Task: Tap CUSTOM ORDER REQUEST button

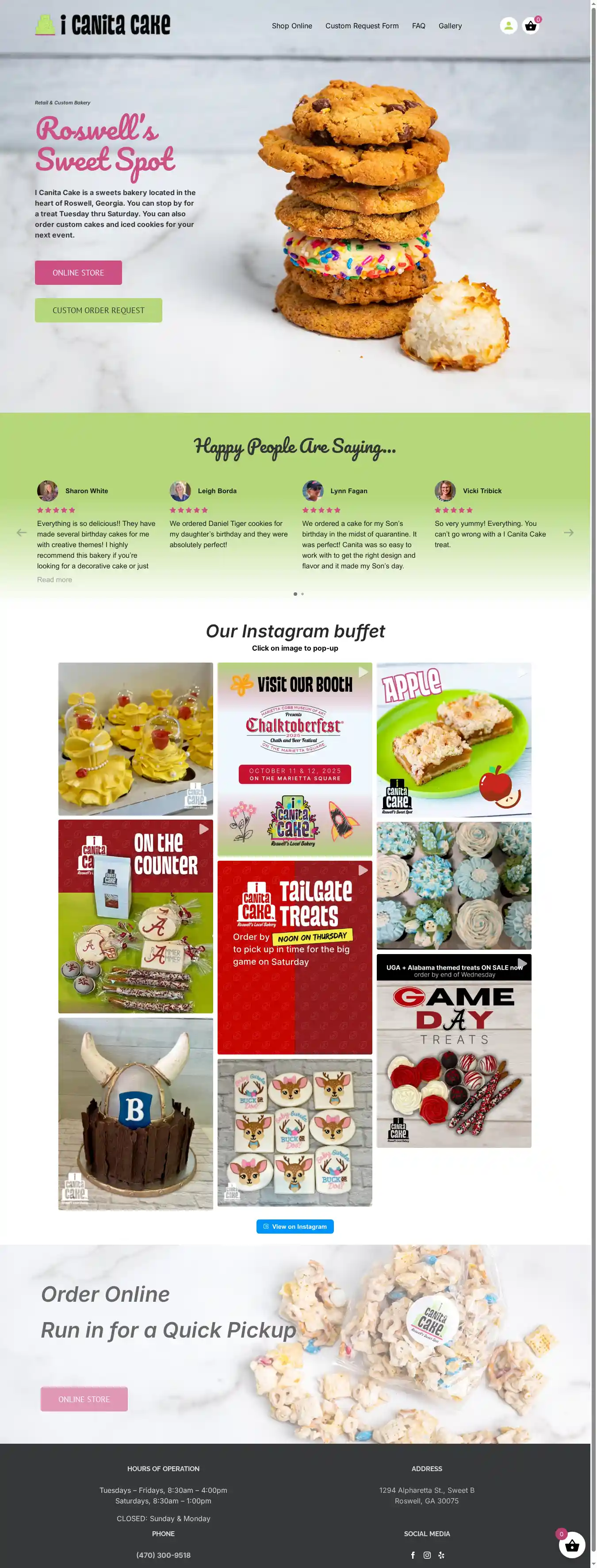Action: [x=99, y=311]
